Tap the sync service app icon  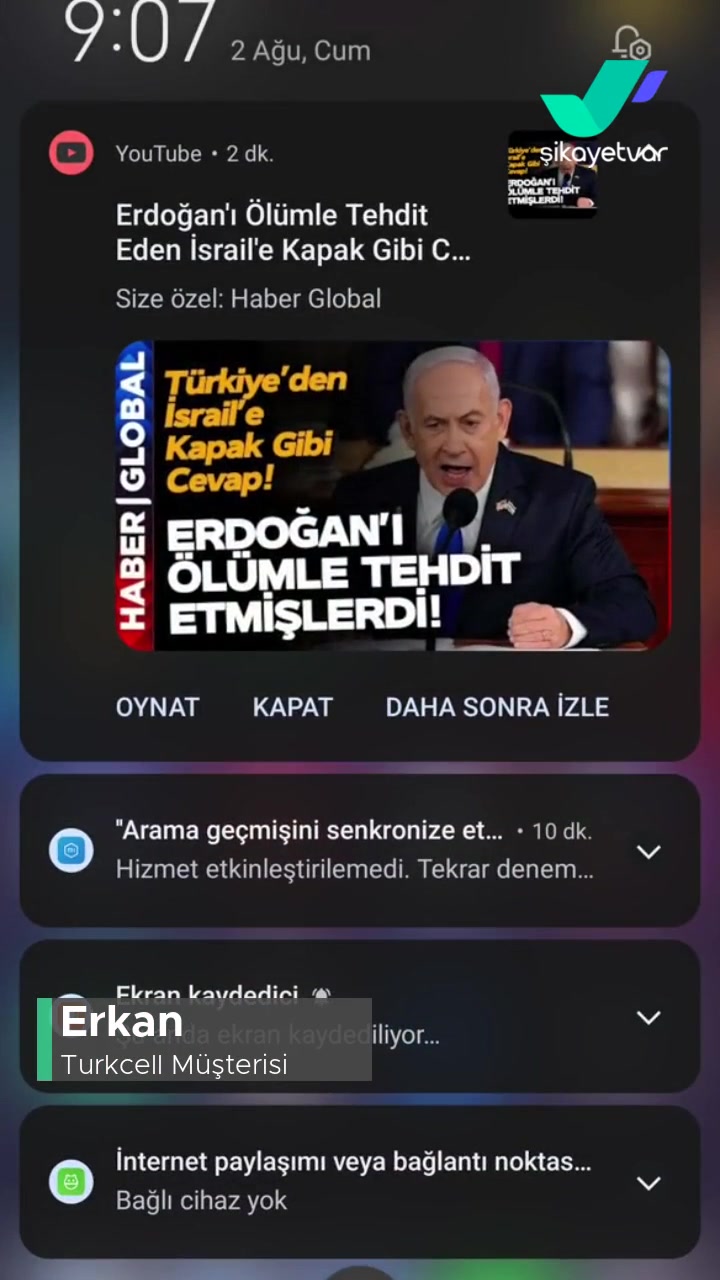71,850
